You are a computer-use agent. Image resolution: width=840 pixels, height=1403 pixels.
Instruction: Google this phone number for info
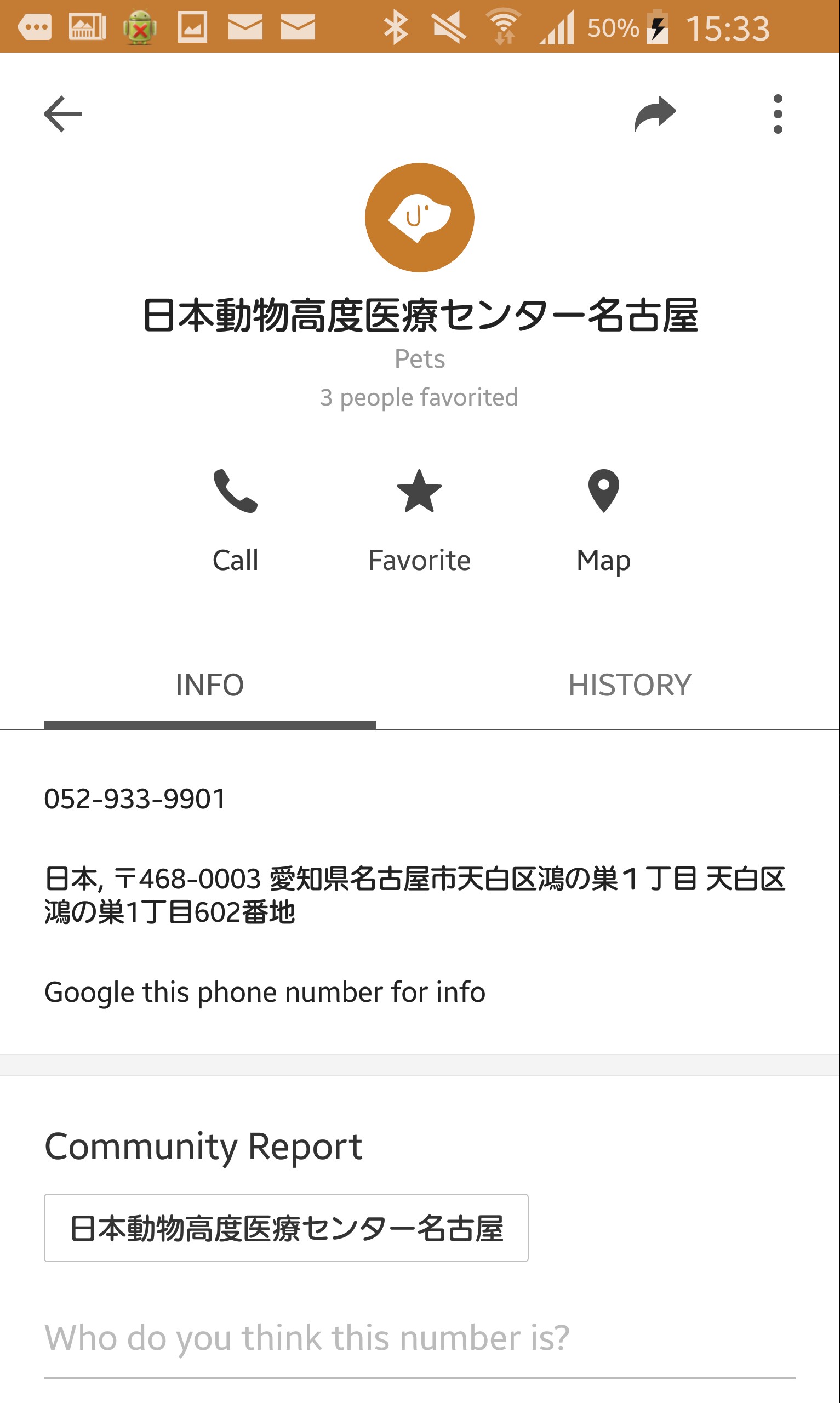(x=265, y=992)
